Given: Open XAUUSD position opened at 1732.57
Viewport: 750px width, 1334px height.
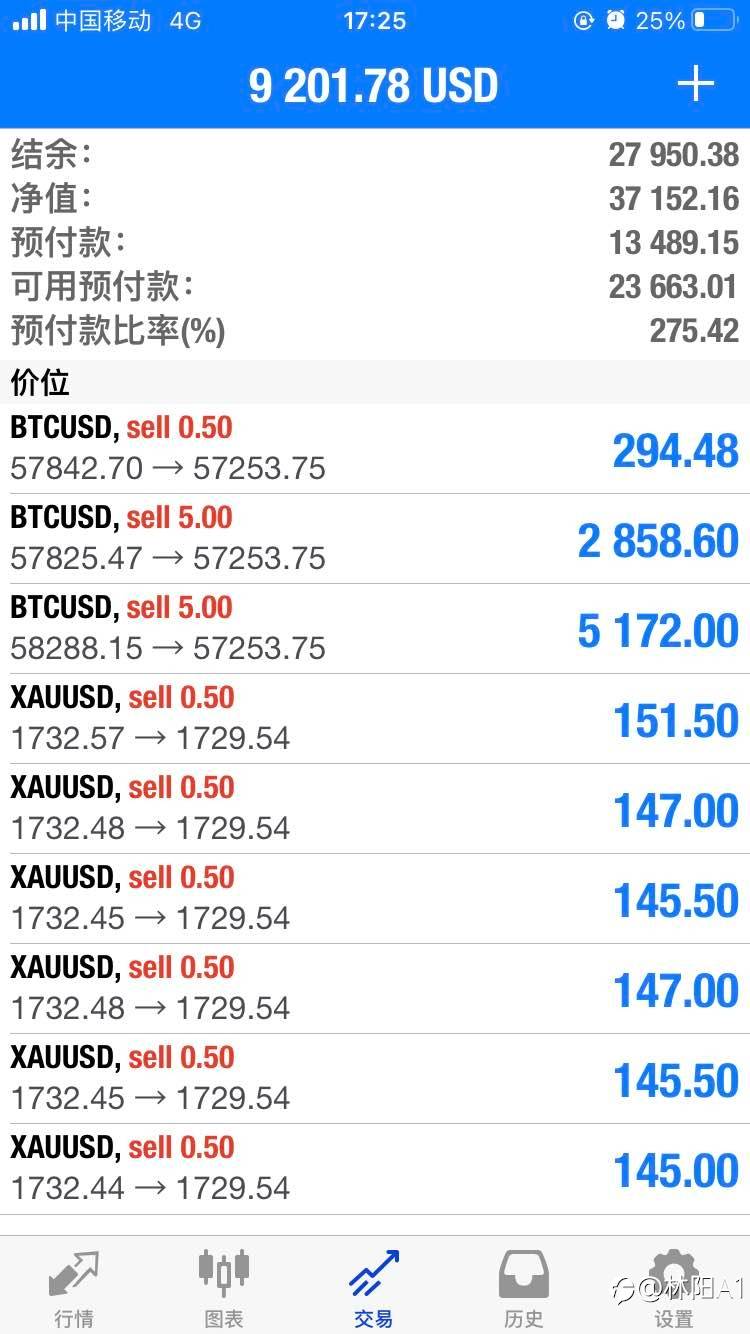Looking at the screenshot, I should (375, 719).
